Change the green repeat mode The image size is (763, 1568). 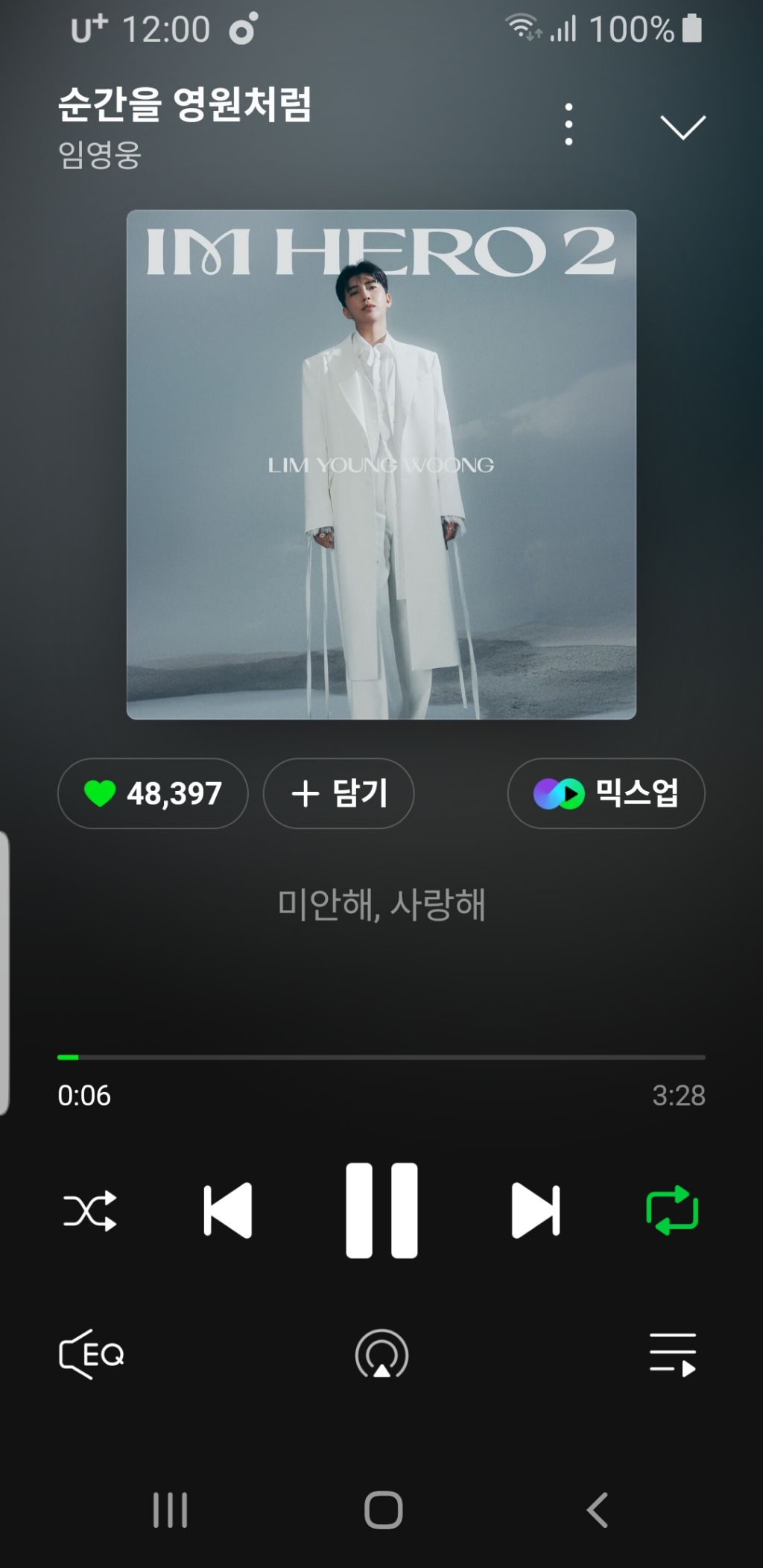[x=672, y=1210]
